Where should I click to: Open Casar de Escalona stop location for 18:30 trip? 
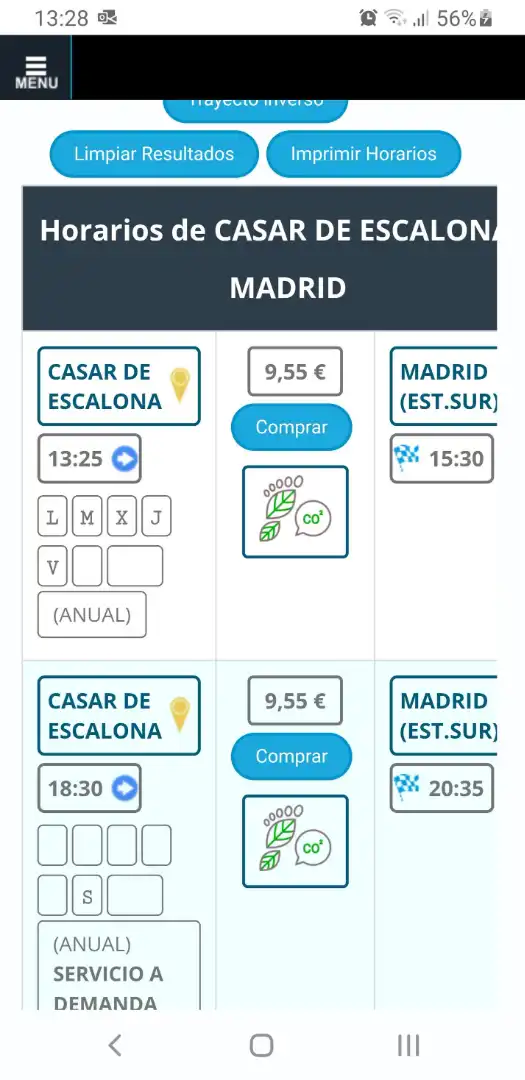pos(180,715)
